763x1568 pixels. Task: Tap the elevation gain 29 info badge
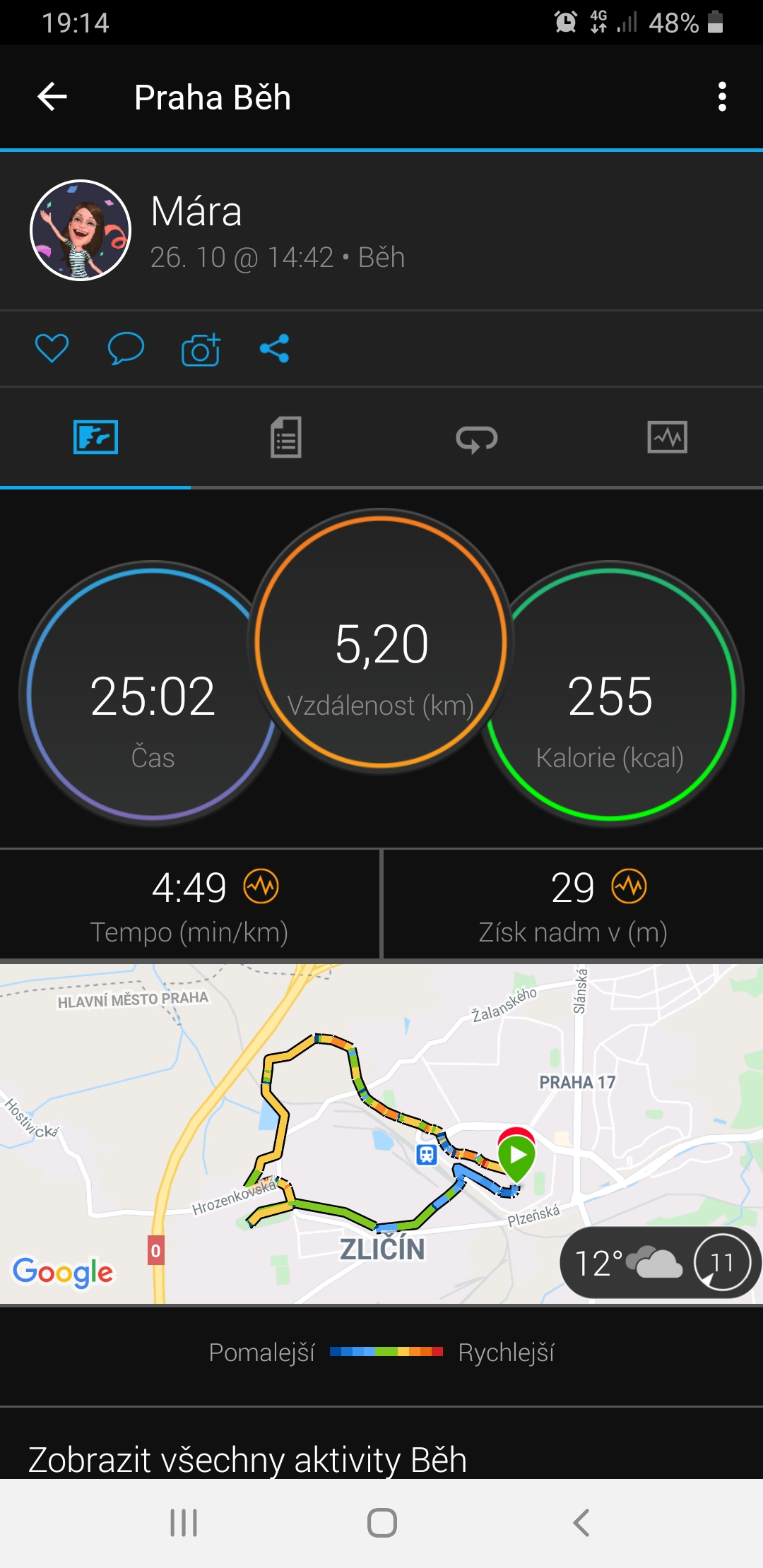pyautogui.click(x=629, y=886)
